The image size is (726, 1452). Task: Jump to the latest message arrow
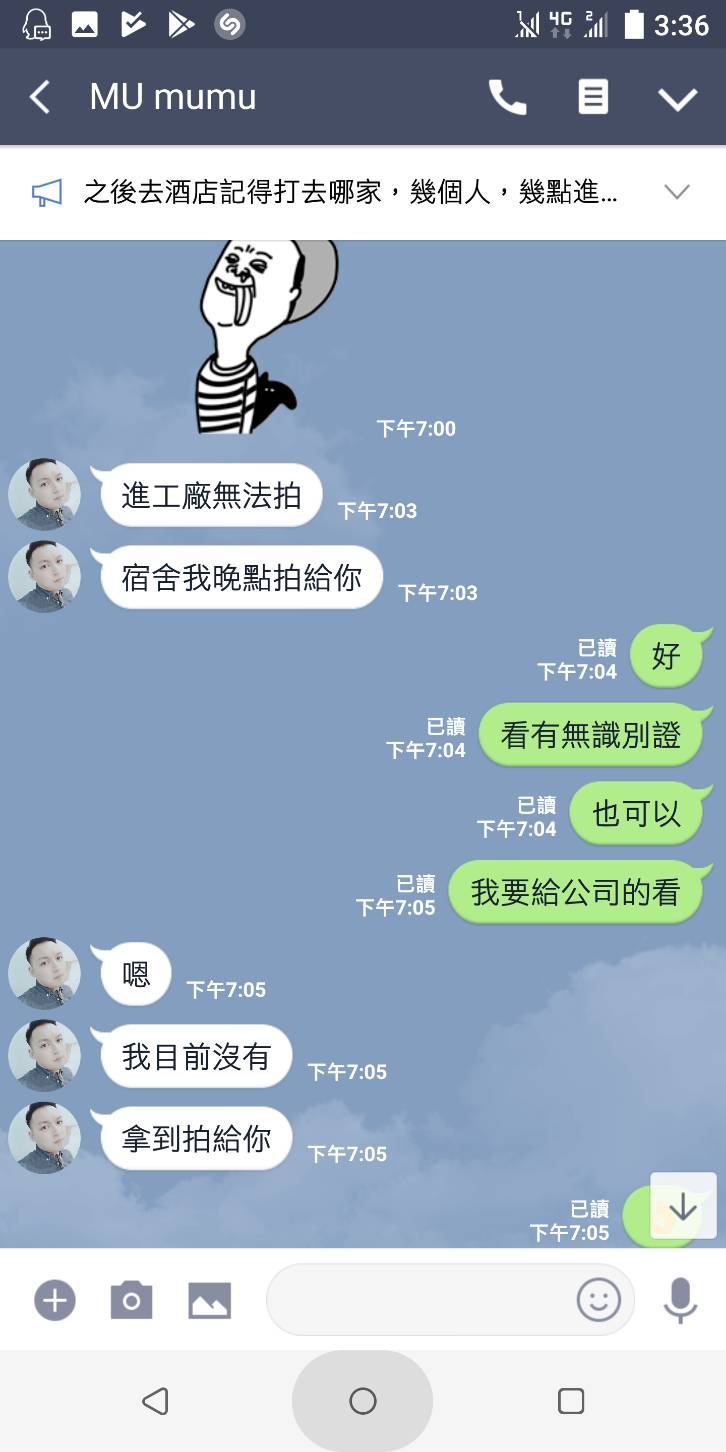click(683, 1207)
